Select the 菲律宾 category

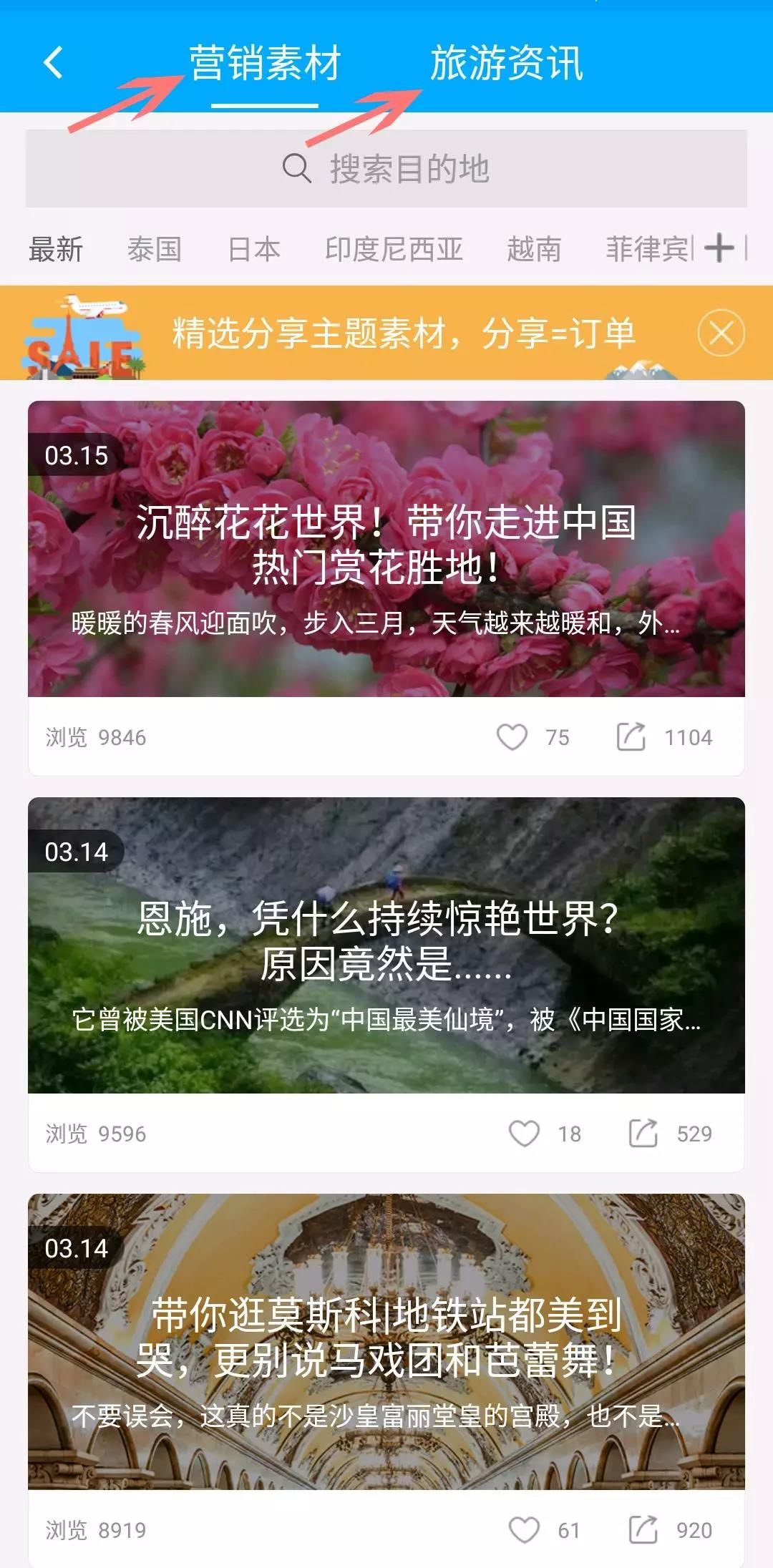pyautogui.click(x=648, y=249)
